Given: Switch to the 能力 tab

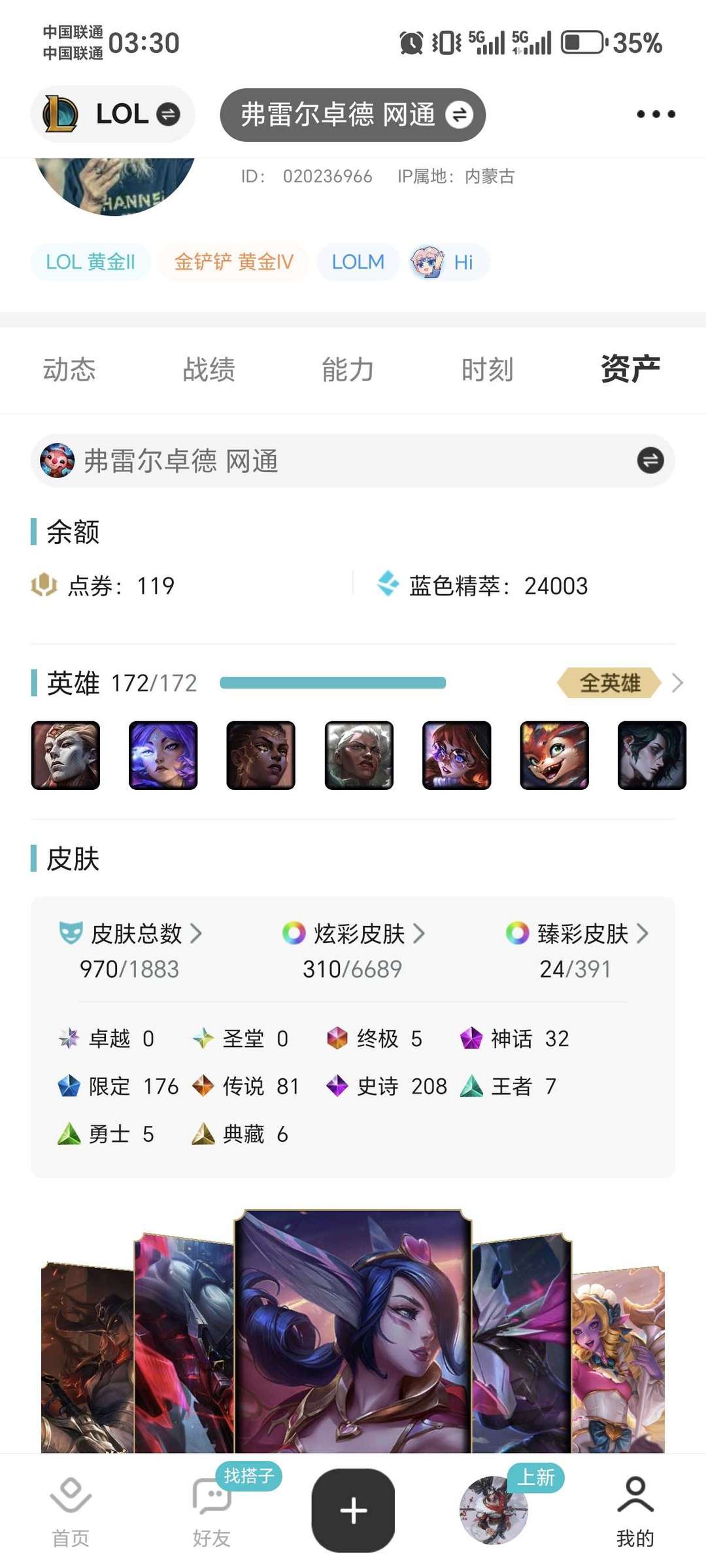Looking at the screenshot, I should [348, 369].
